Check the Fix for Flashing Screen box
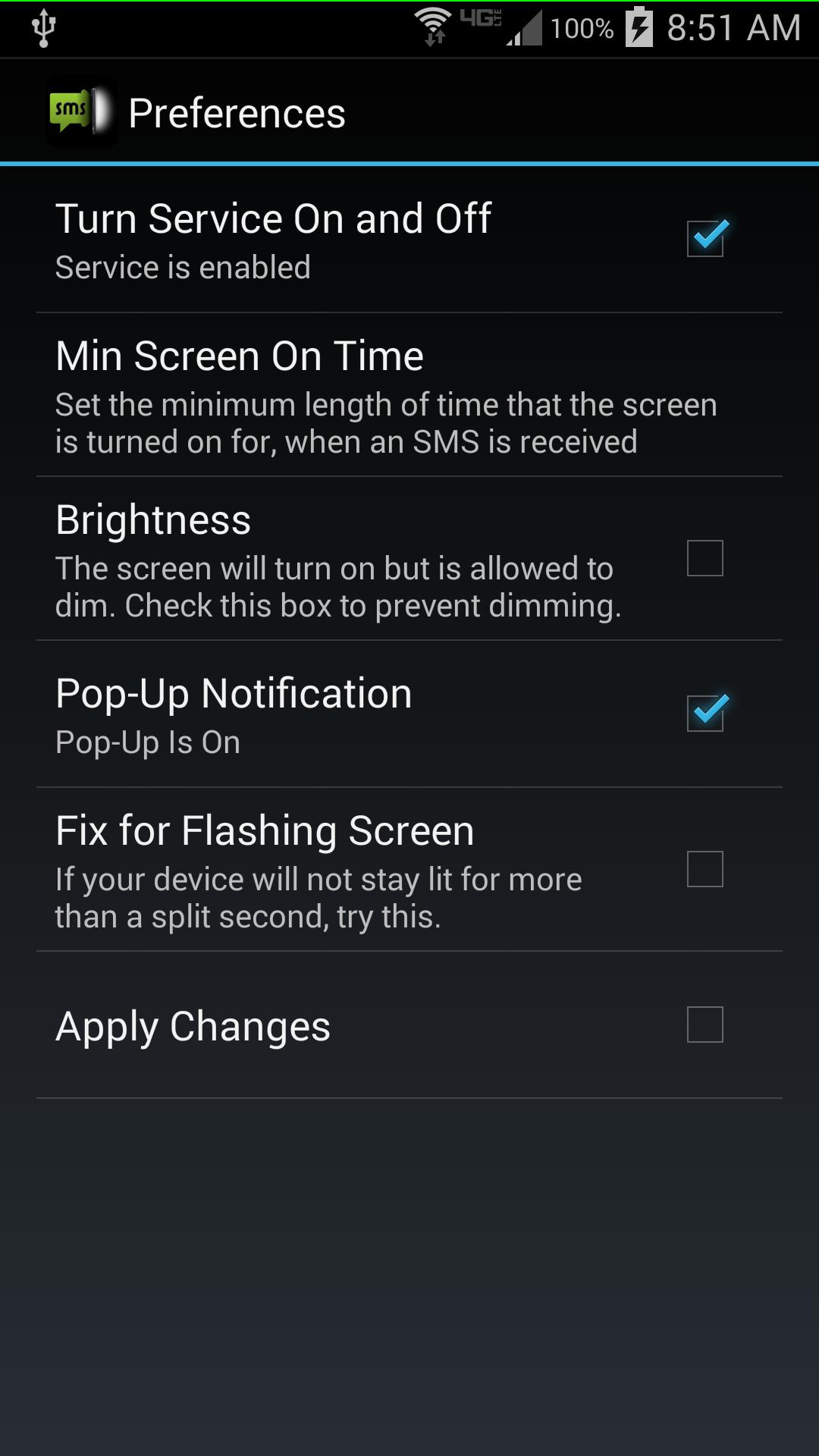The image size is (819, 1456). point(704,869)
